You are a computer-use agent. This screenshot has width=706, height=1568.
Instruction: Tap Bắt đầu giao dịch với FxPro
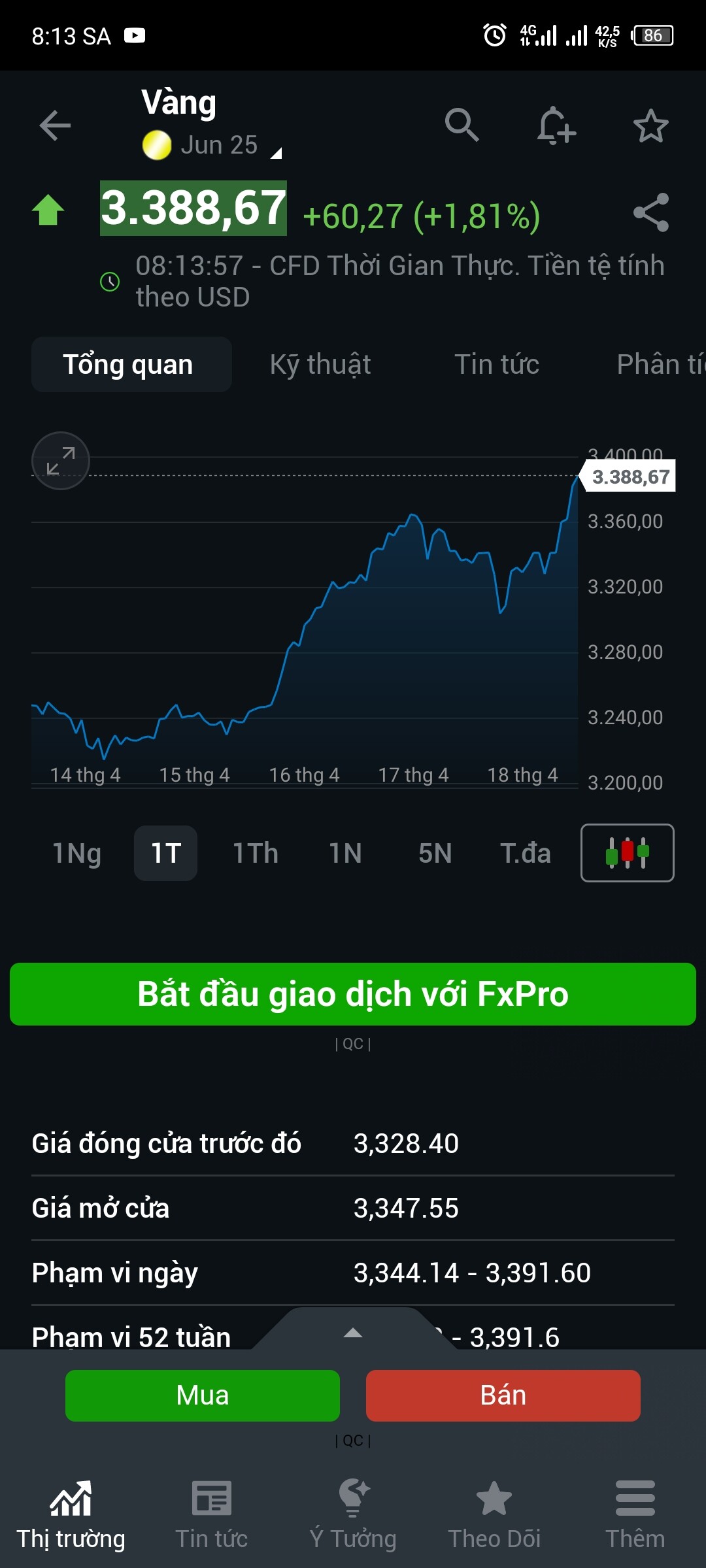point(353,993)
